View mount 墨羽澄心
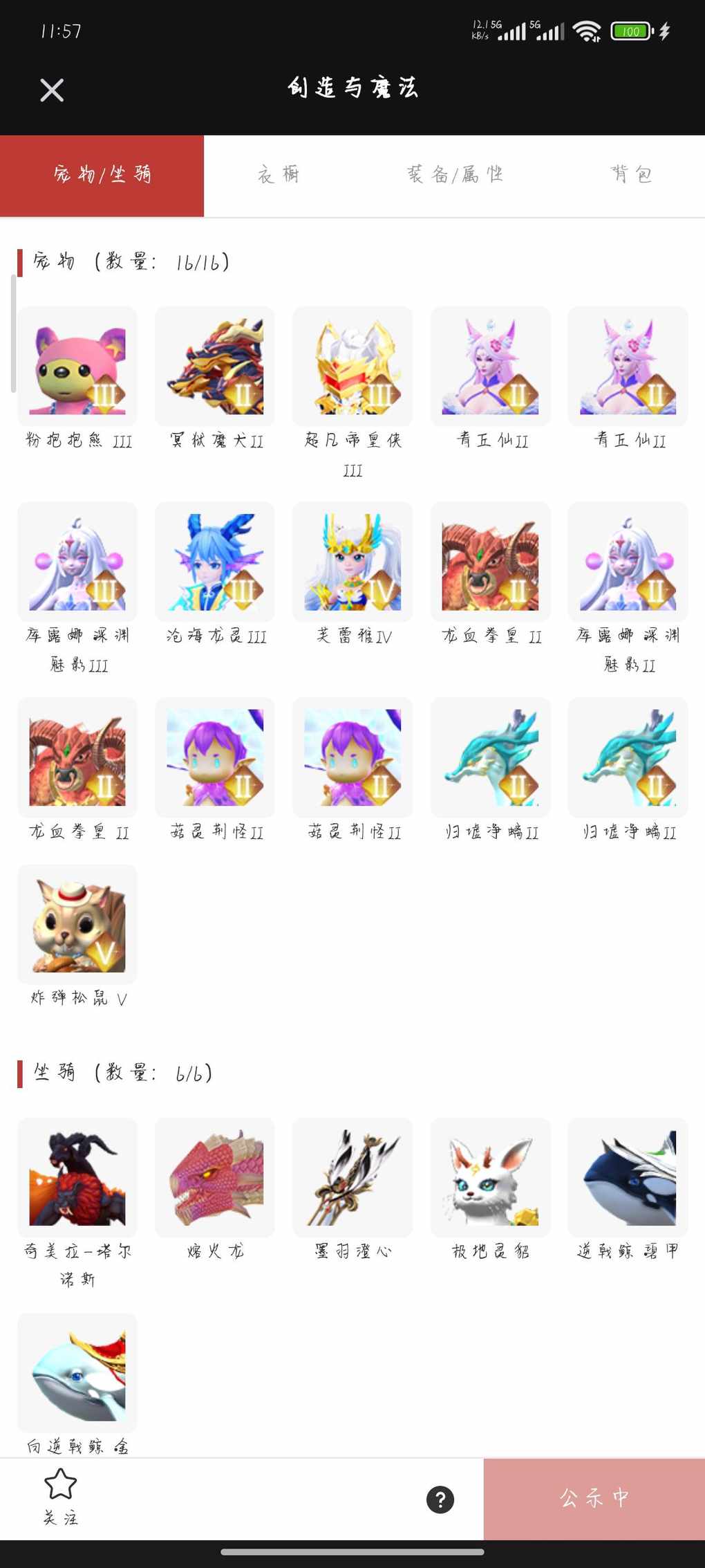 point(352,1177)
